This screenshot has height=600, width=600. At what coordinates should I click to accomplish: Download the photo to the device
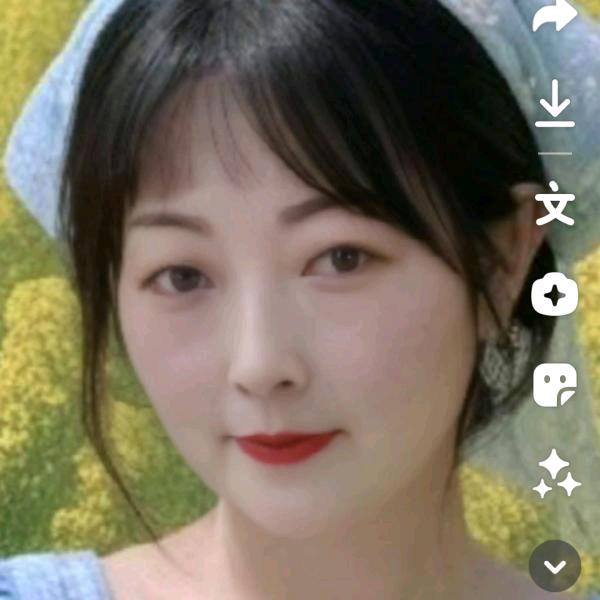pos(554,104)
